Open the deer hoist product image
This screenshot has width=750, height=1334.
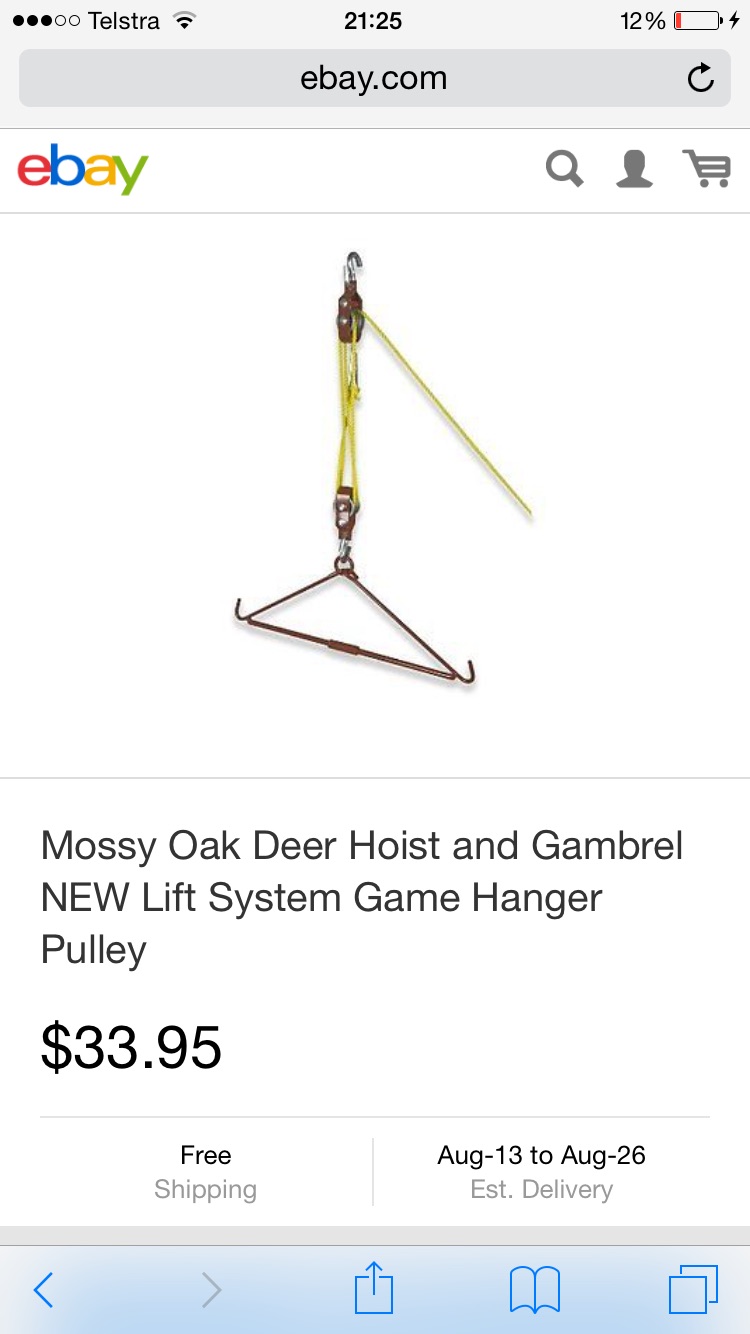point(375,470)
